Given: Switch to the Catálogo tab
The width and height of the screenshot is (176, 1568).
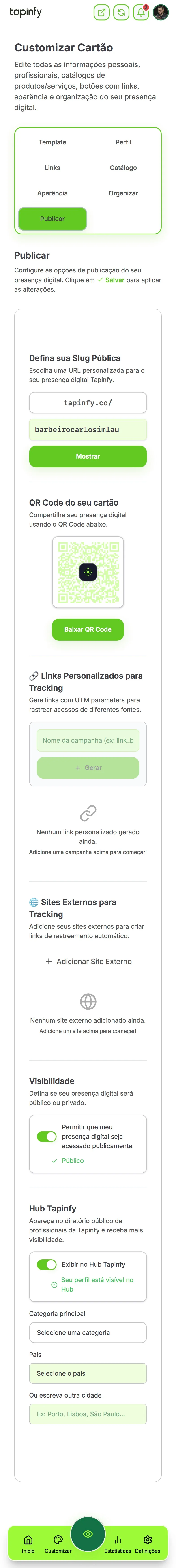Looking at the screenshot, I should (x=123, y=168).
